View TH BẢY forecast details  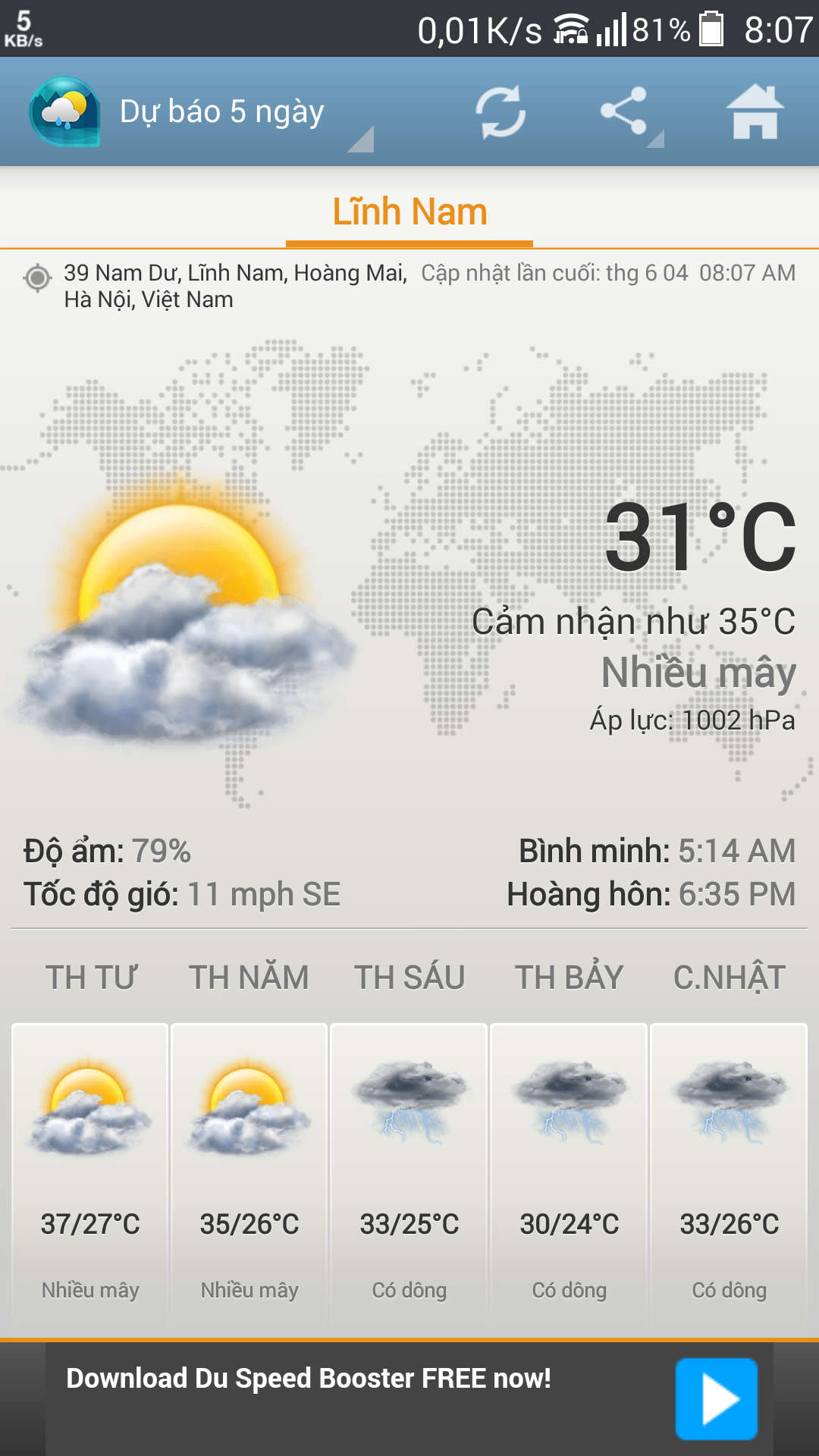[570, 1175]
